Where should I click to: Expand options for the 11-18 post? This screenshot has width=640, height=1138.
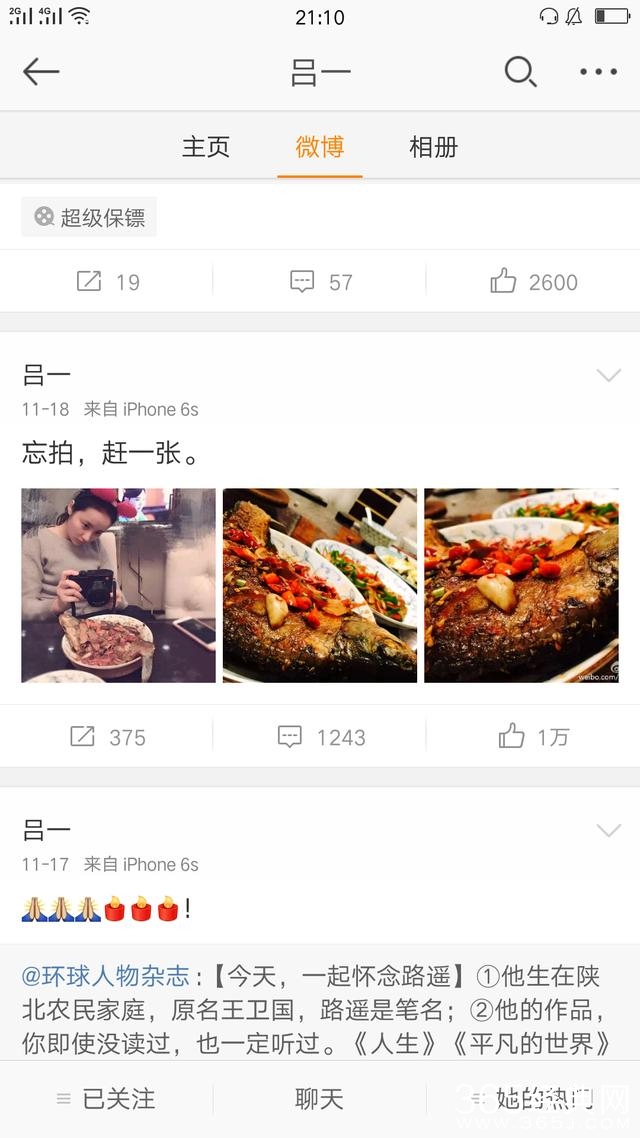[608, 376]
